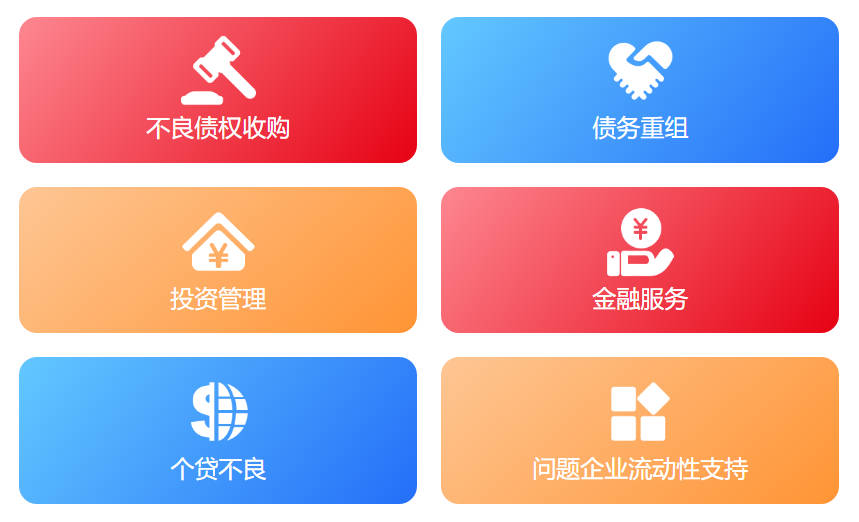Open the 不良债权收购 card
Viewport: 859px width, 522px height.
point(218,90)
